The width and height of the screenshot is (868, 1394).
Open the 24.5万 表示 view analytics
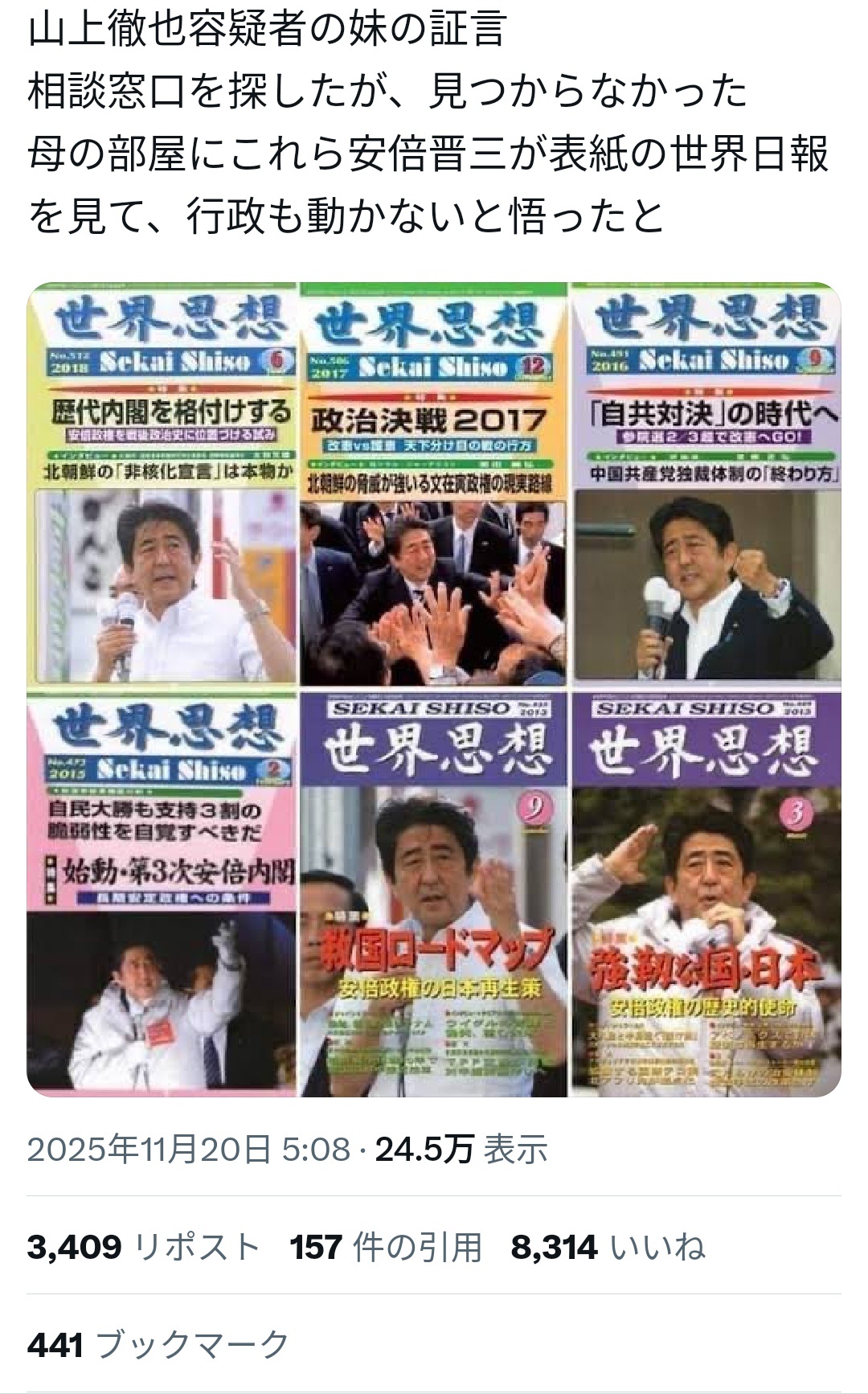click(x=461, y=1149)
